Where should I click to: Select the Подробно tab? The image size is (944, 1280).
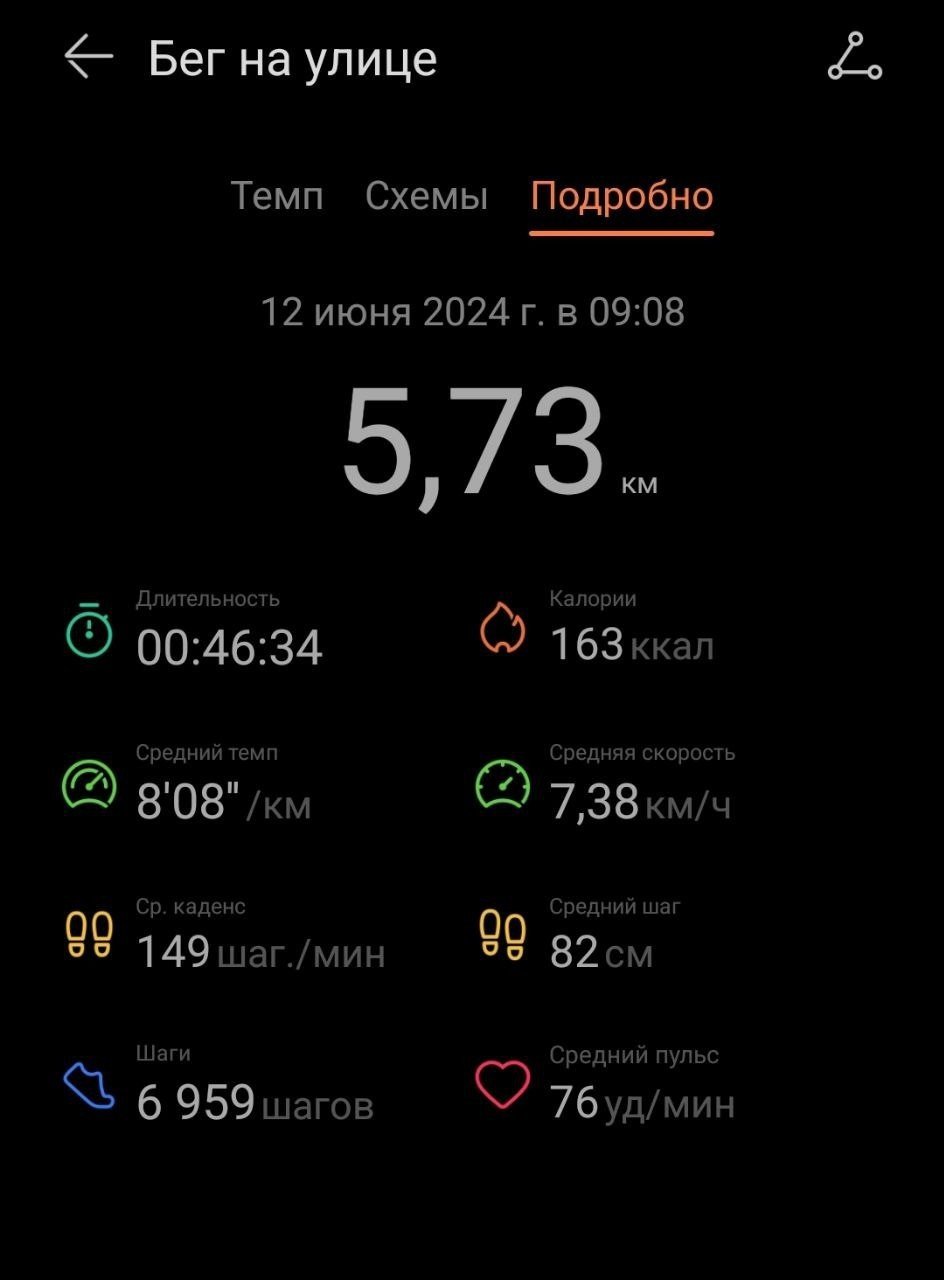pyautogui.click(x=622, y=197)
